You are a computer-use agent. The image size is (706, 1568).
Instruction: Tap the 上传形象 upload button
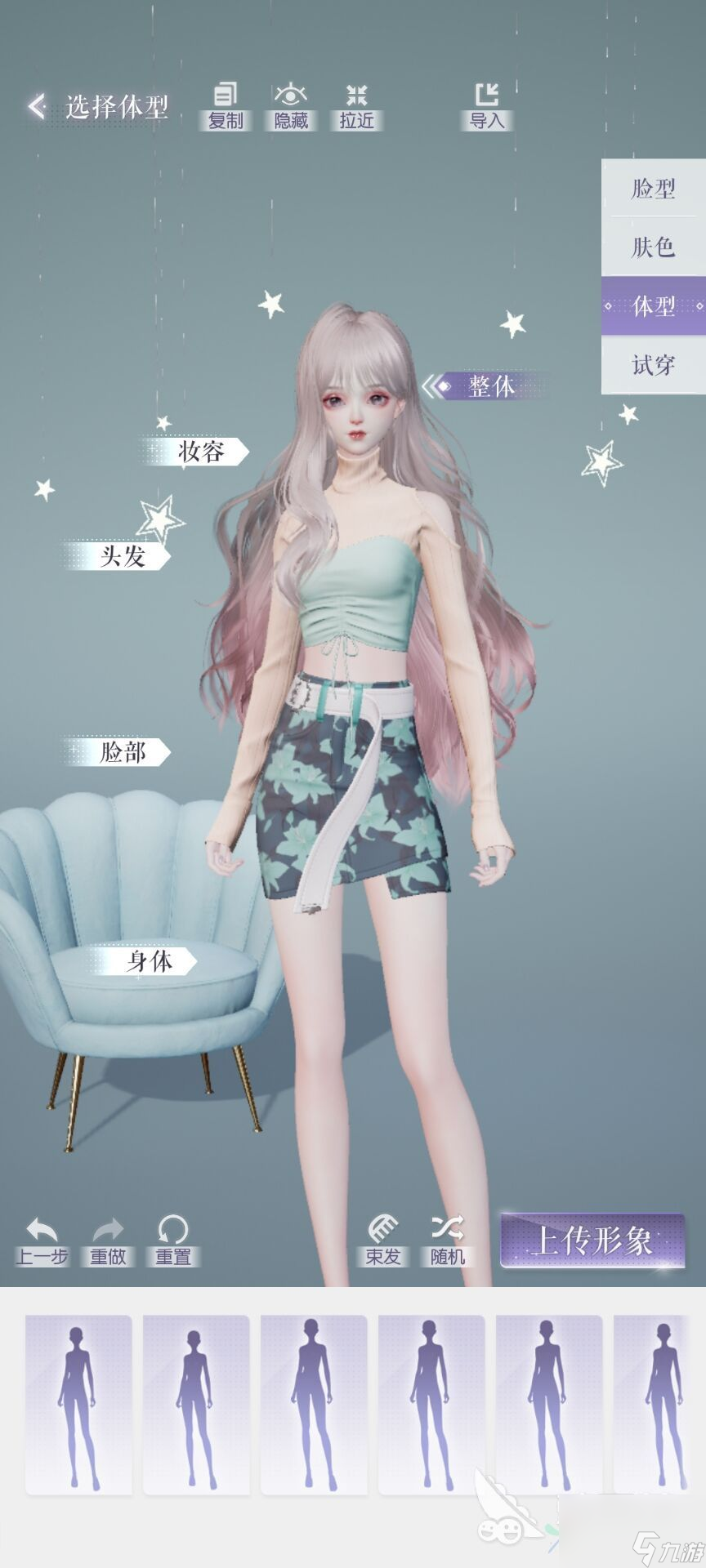592,1241
